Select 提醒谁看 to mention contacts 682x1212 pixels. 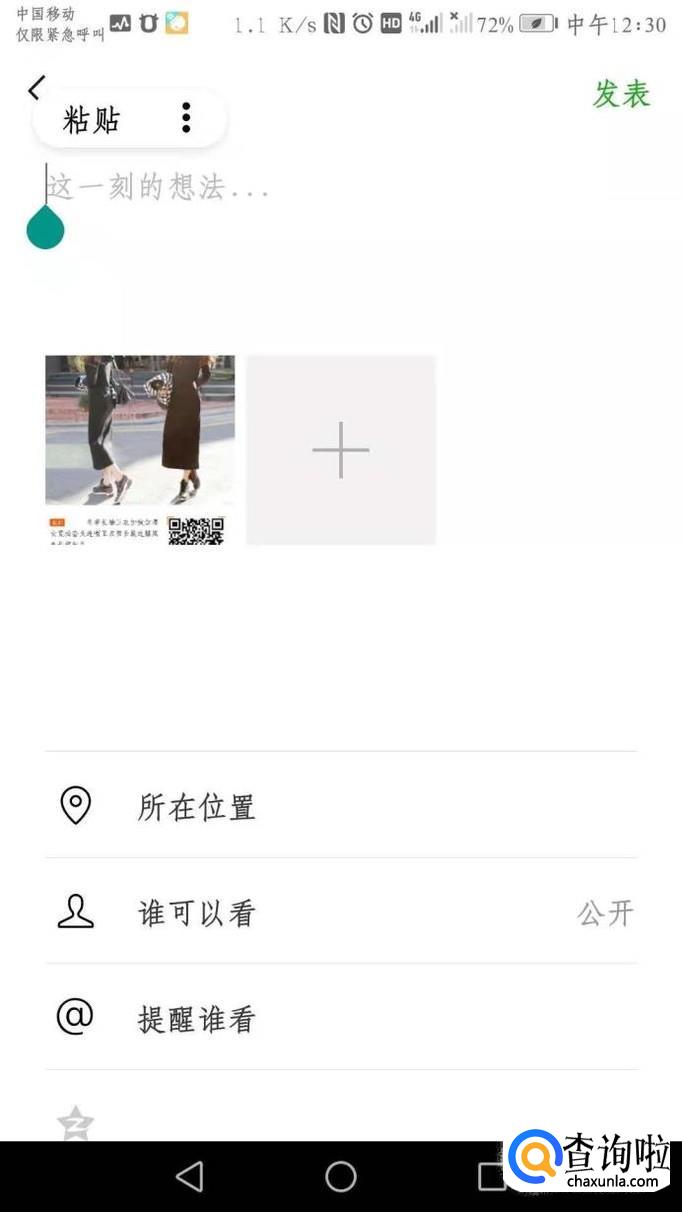340,1018
